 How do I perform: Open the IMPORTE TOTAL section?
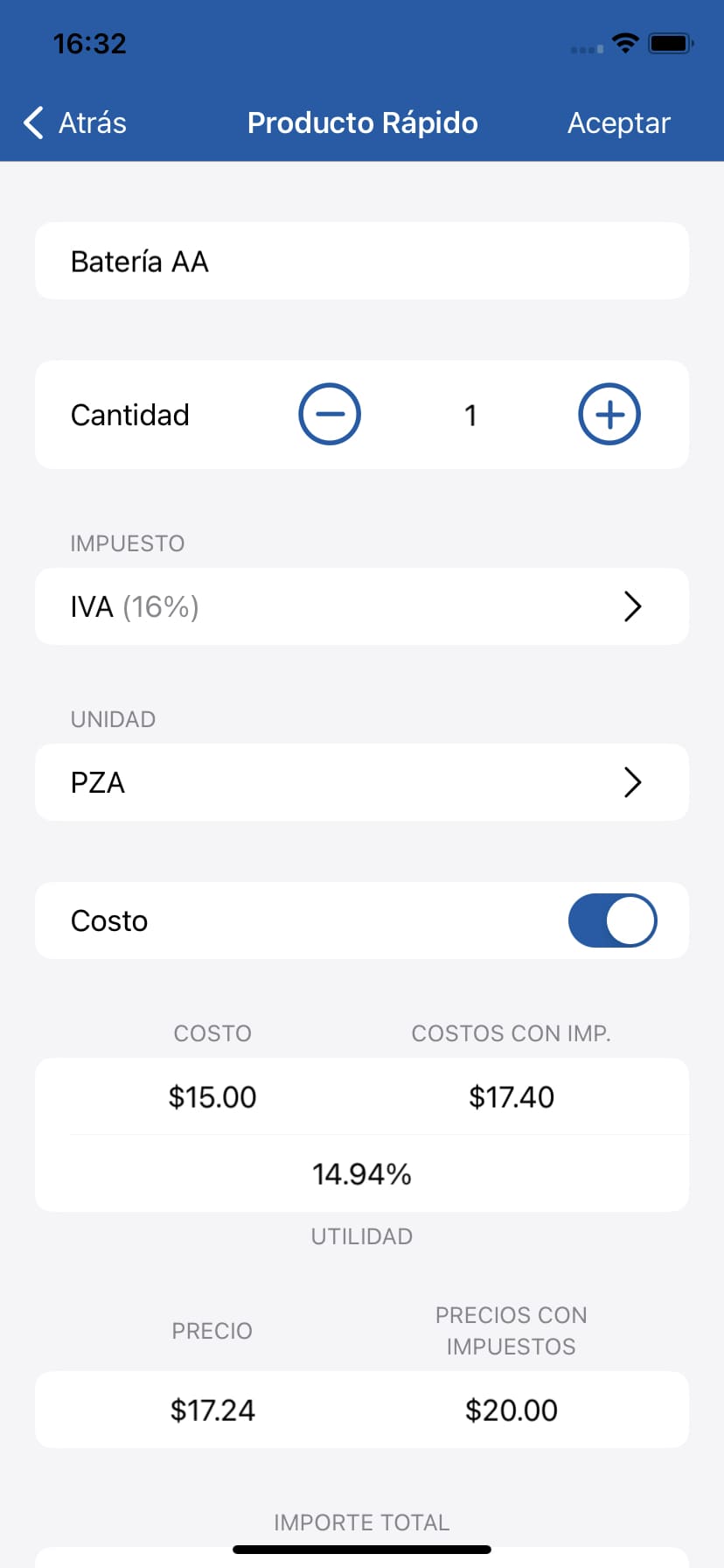(362, 1522)
